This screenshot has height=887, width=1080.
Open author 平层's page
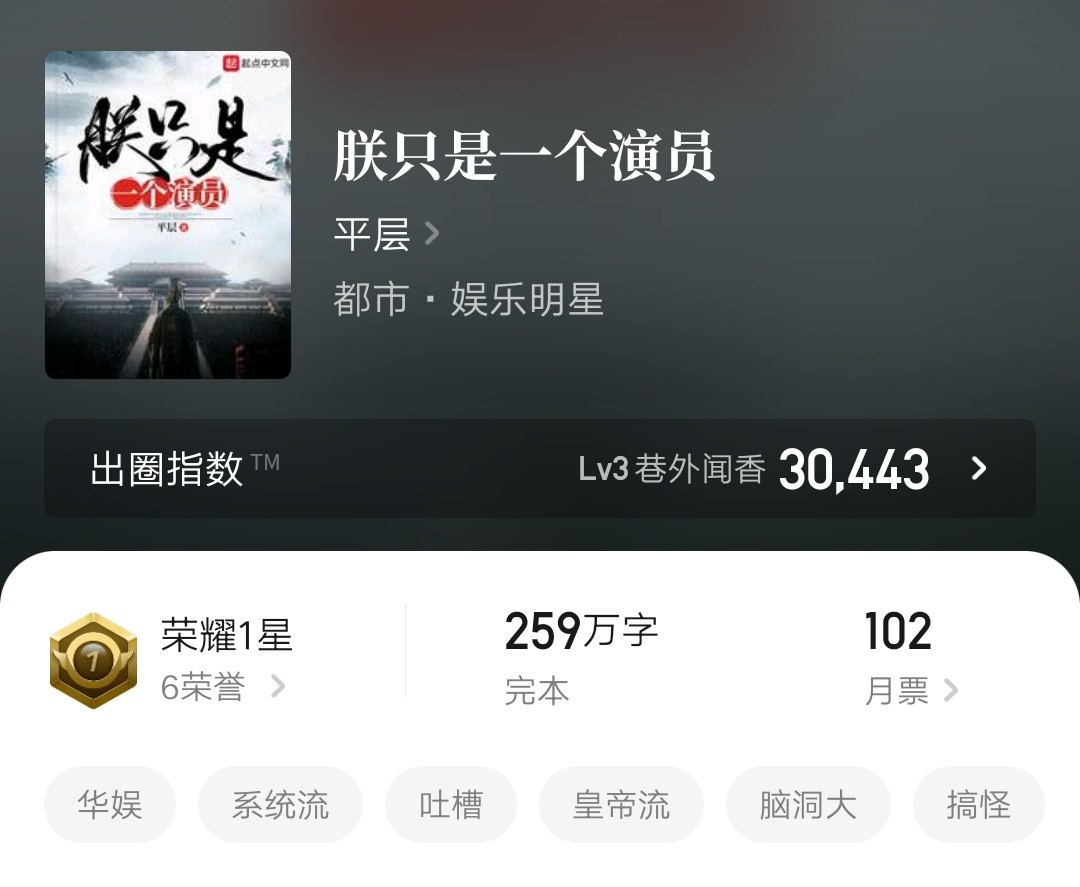(386, 235)
